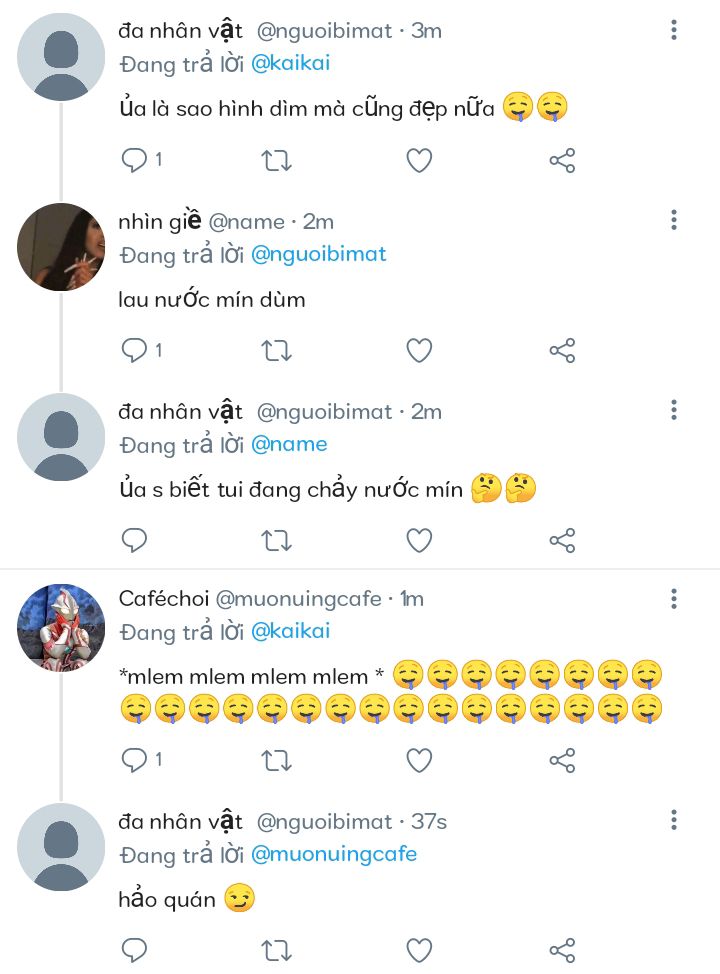Like the "Ủa là sao hình dìm" reply
The width and height of the screenshot is (720, 974).
tap(419, 160)
